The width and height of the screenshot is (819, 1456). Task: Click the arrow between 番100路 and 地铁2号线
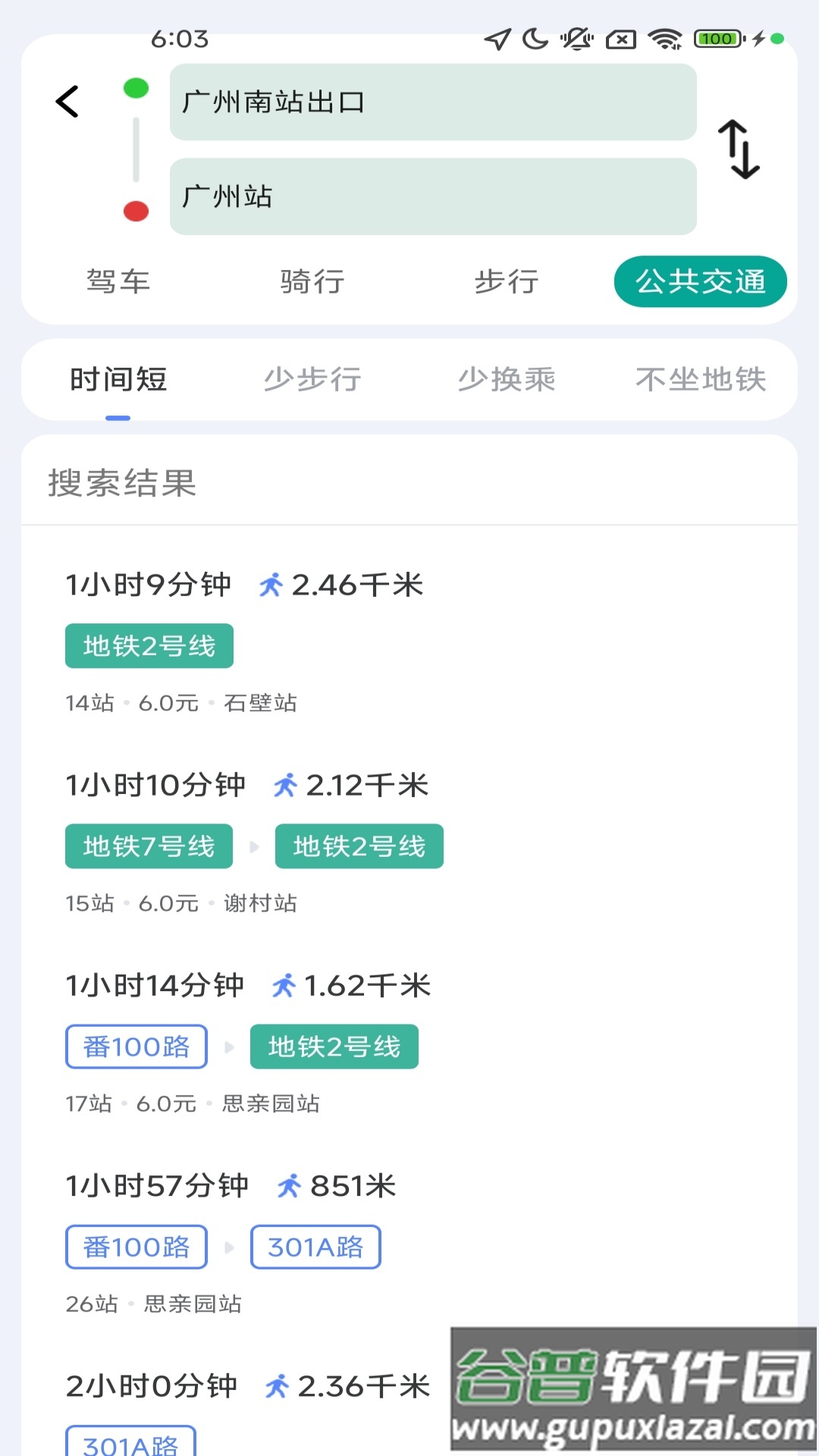point(231,1046)
